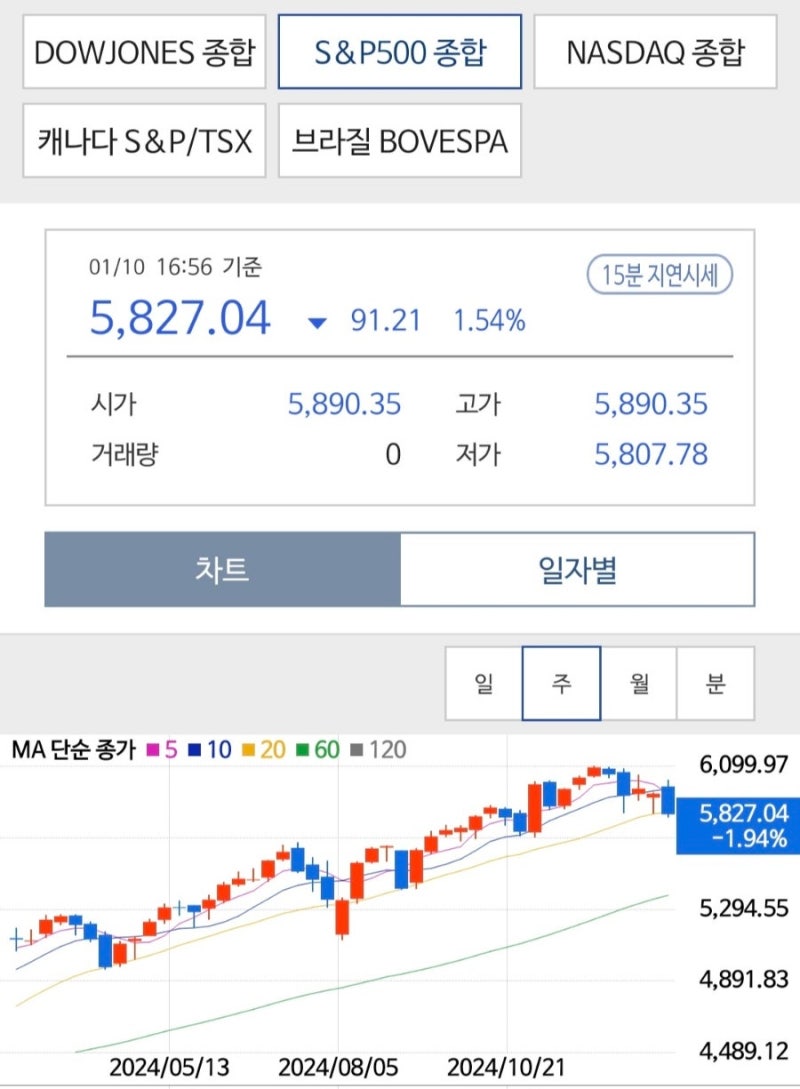Select the gray MA 120 legend swatch
The image size is (800, 1089).
(356, 748)
